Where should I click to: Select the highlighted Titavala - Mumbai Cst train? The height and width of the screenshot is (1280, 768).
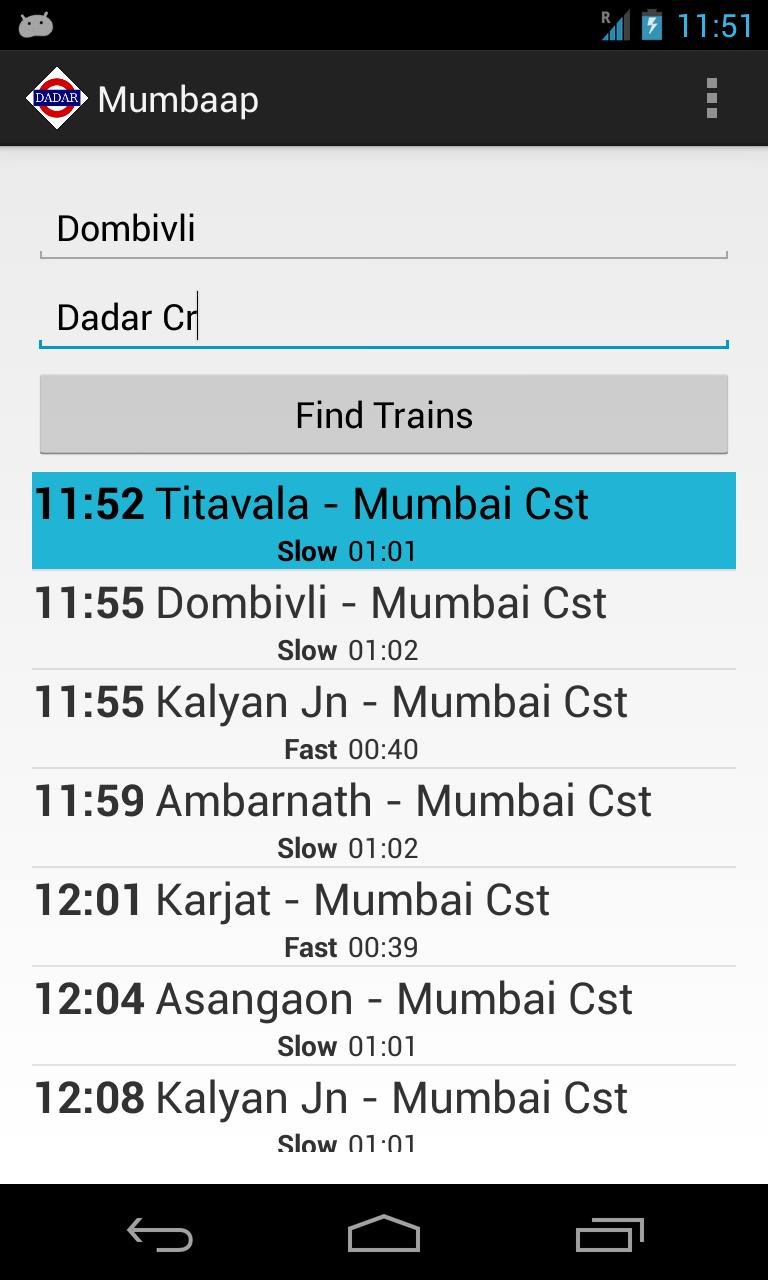(383, 520)
